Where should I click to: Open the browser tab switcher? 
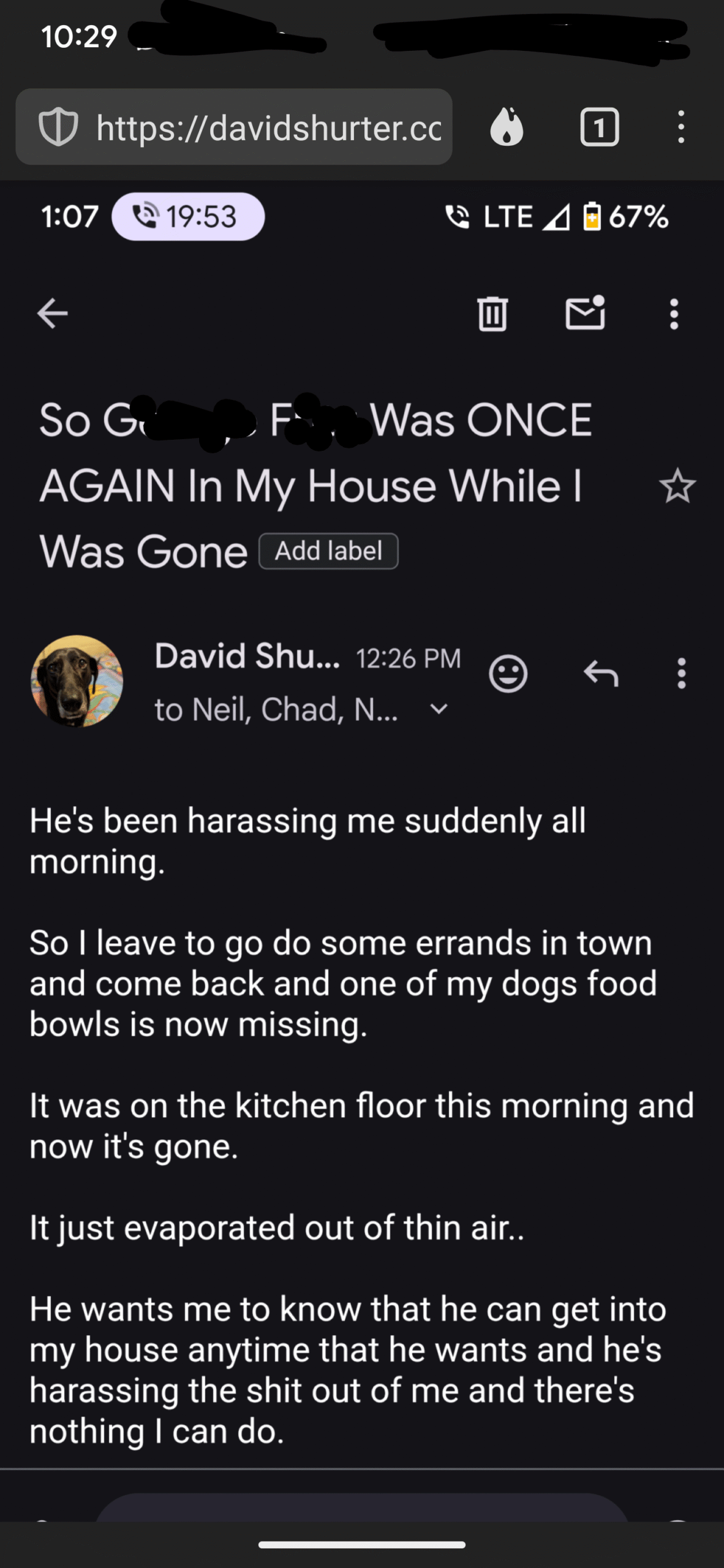click(x=599, y=127)
